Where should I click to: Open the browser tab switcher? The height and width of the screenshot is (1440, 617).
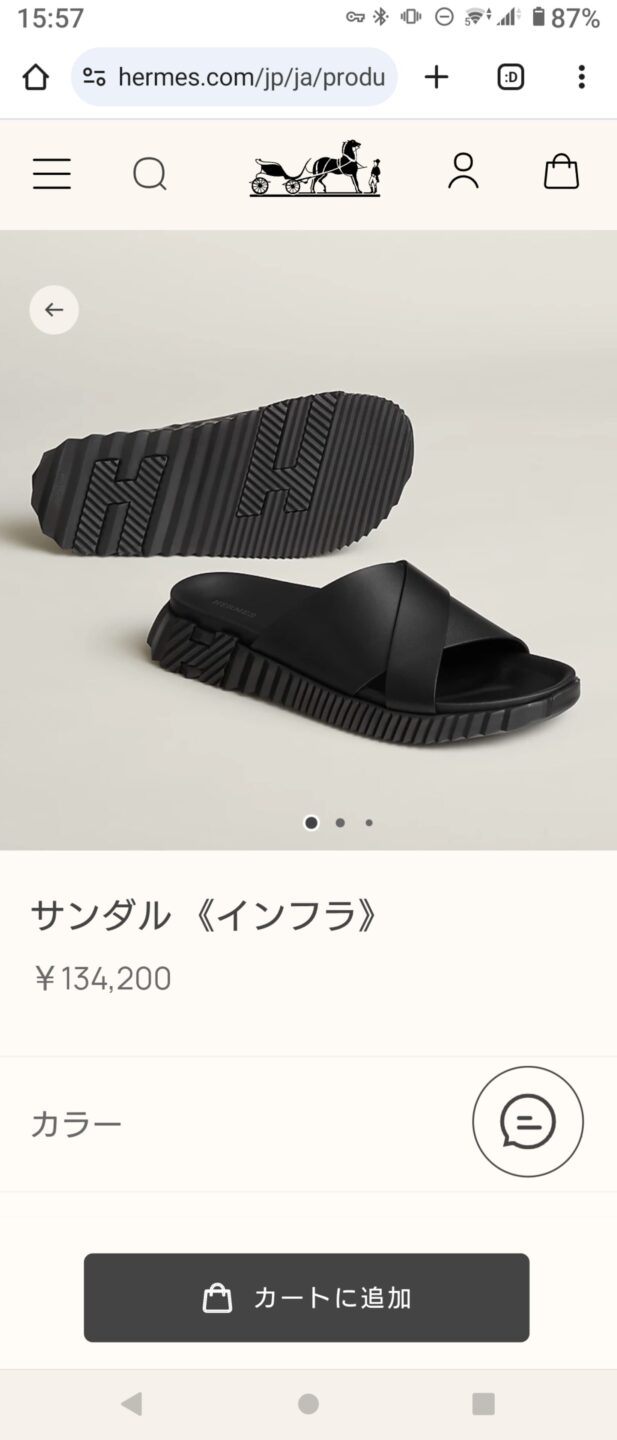(510, 77)
